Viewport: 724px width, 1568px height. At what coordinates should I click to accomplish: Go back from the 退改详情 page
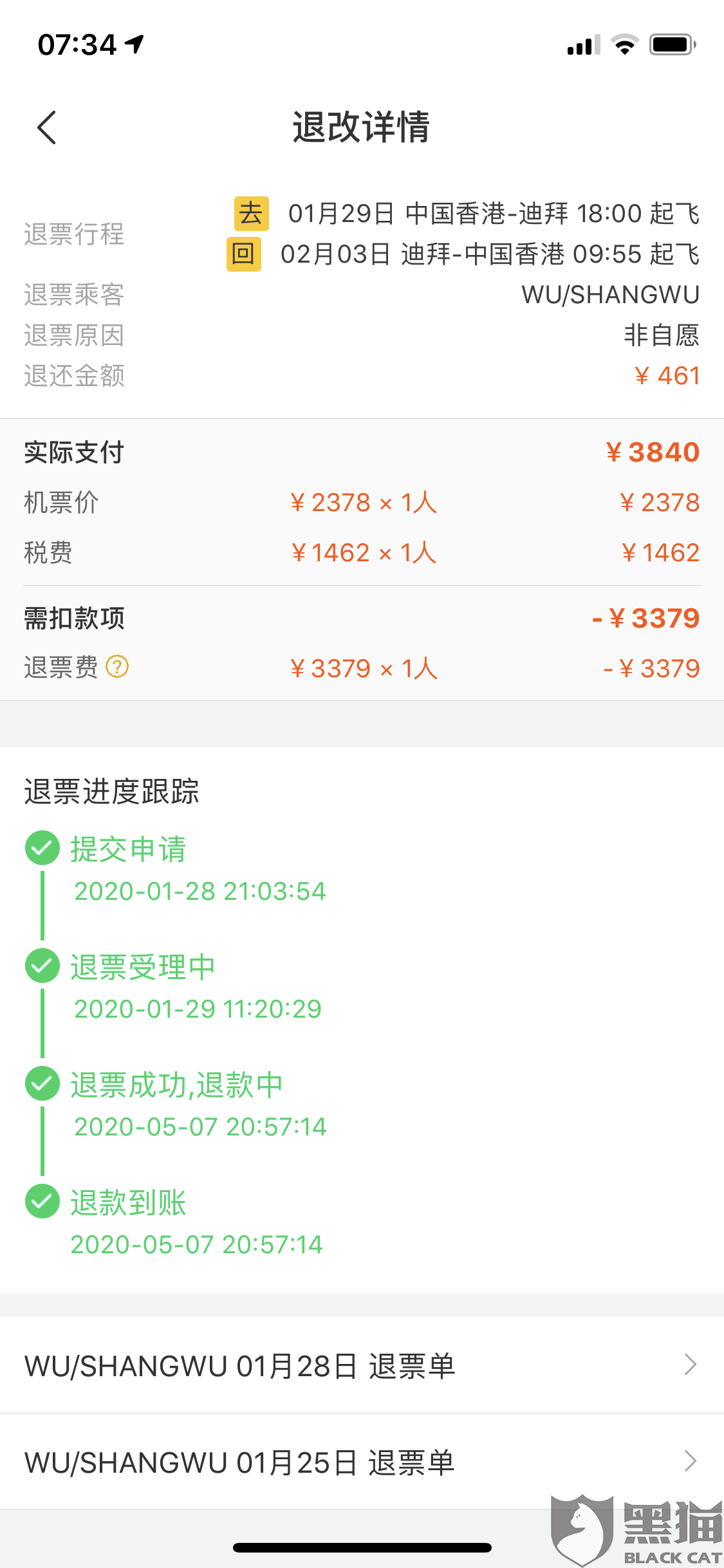click(x=47, y=127)
